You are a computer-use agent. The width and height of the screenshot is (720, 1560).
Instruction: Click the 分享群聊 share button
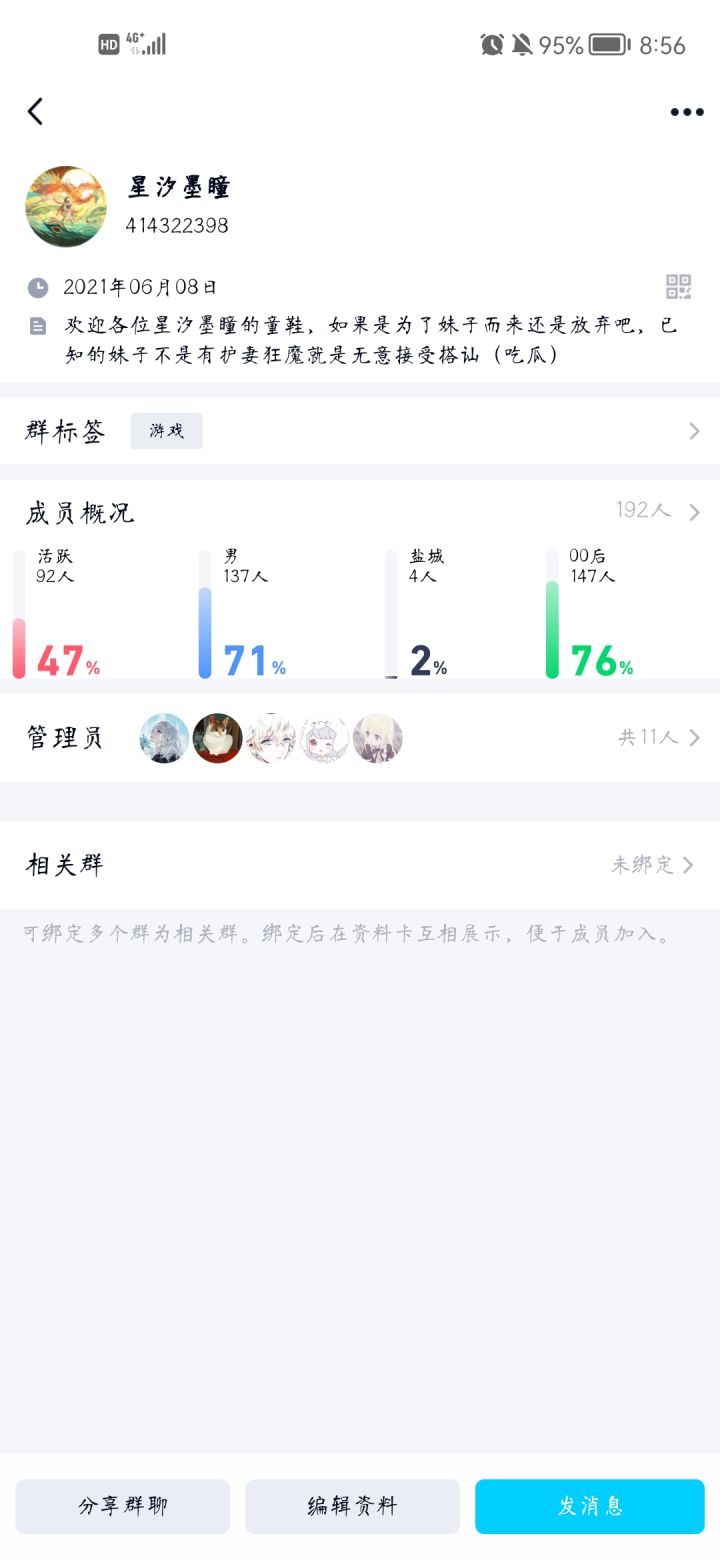coord(122,1506)
